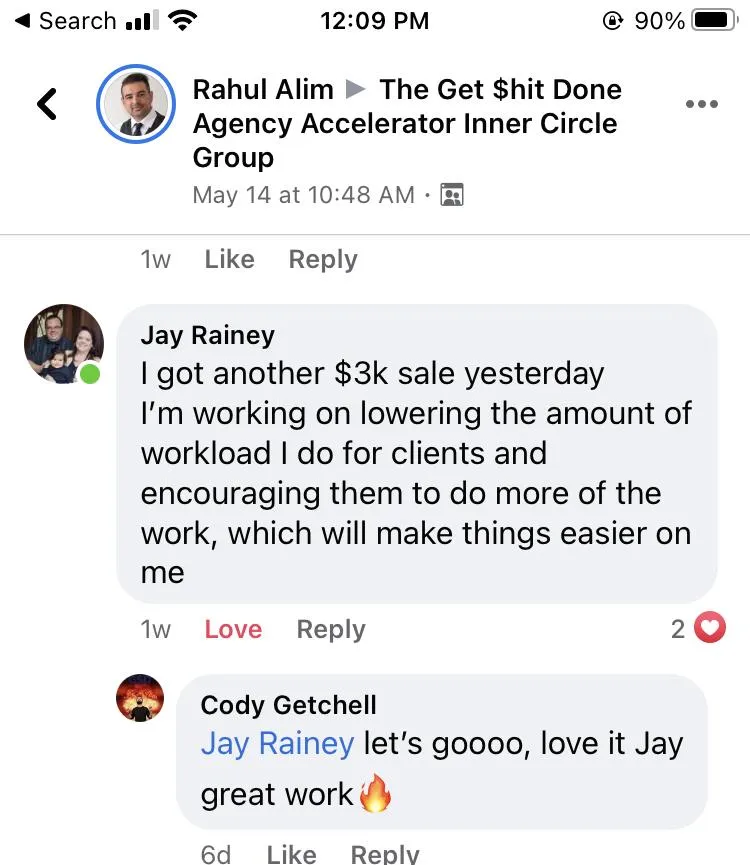Open the Agency Accelerator Inner Circle Group

(x=405, y=123)
